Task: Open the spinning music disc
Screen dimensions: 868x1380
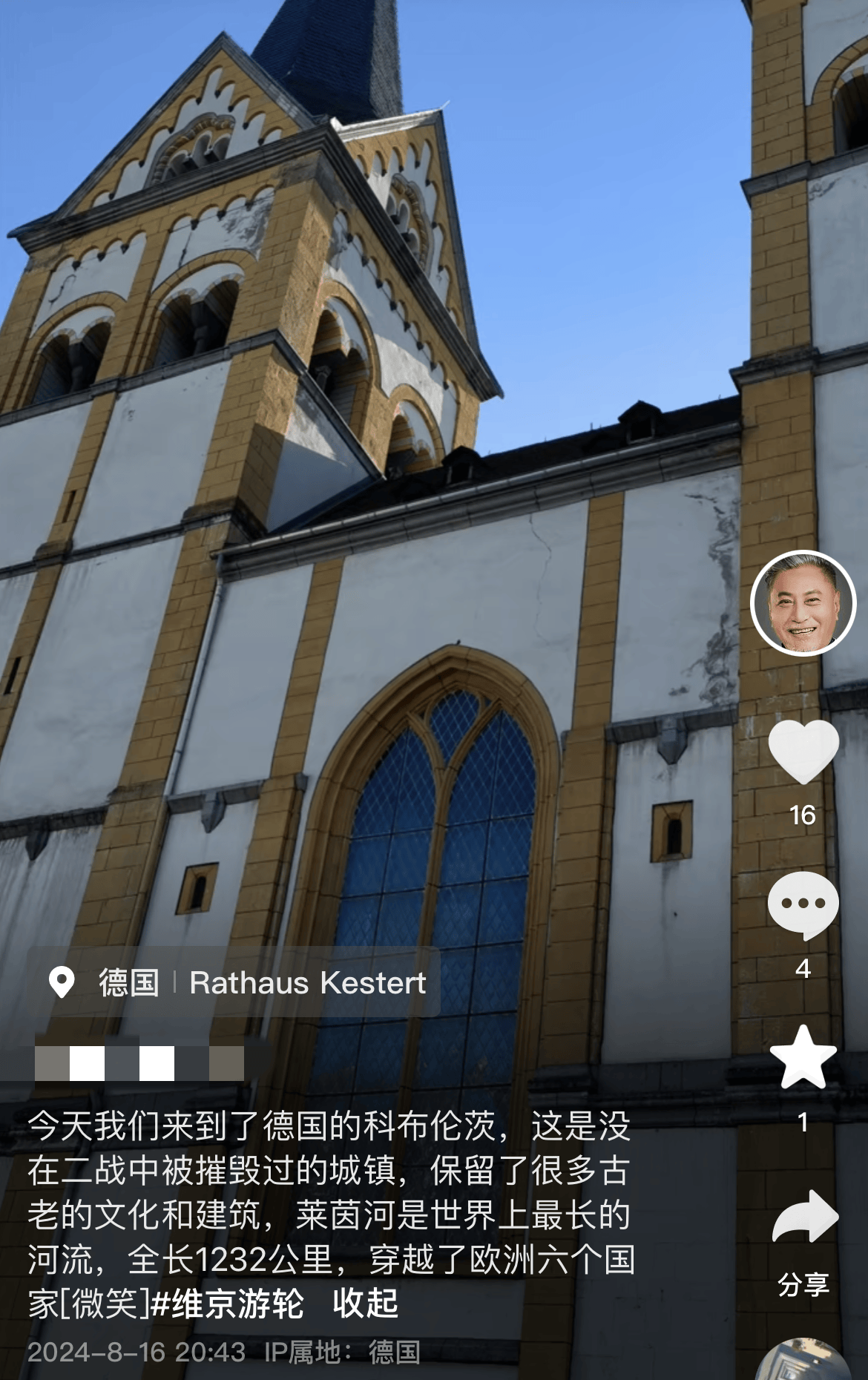Action: [x=804, y=1361]
